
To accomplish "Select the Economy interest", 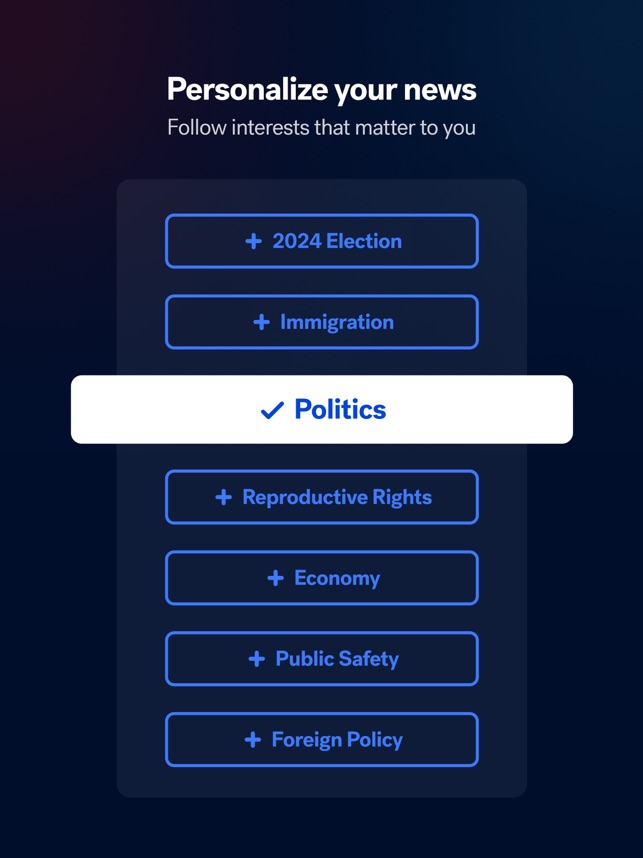I will pyautogui.click(x=321, y=578).
